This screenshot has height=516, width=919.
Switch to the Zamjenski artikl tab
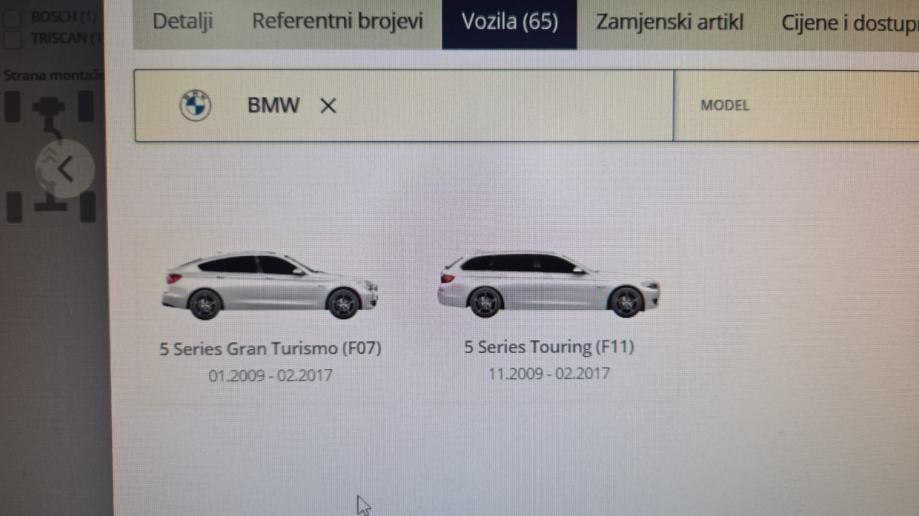[669, 22]
